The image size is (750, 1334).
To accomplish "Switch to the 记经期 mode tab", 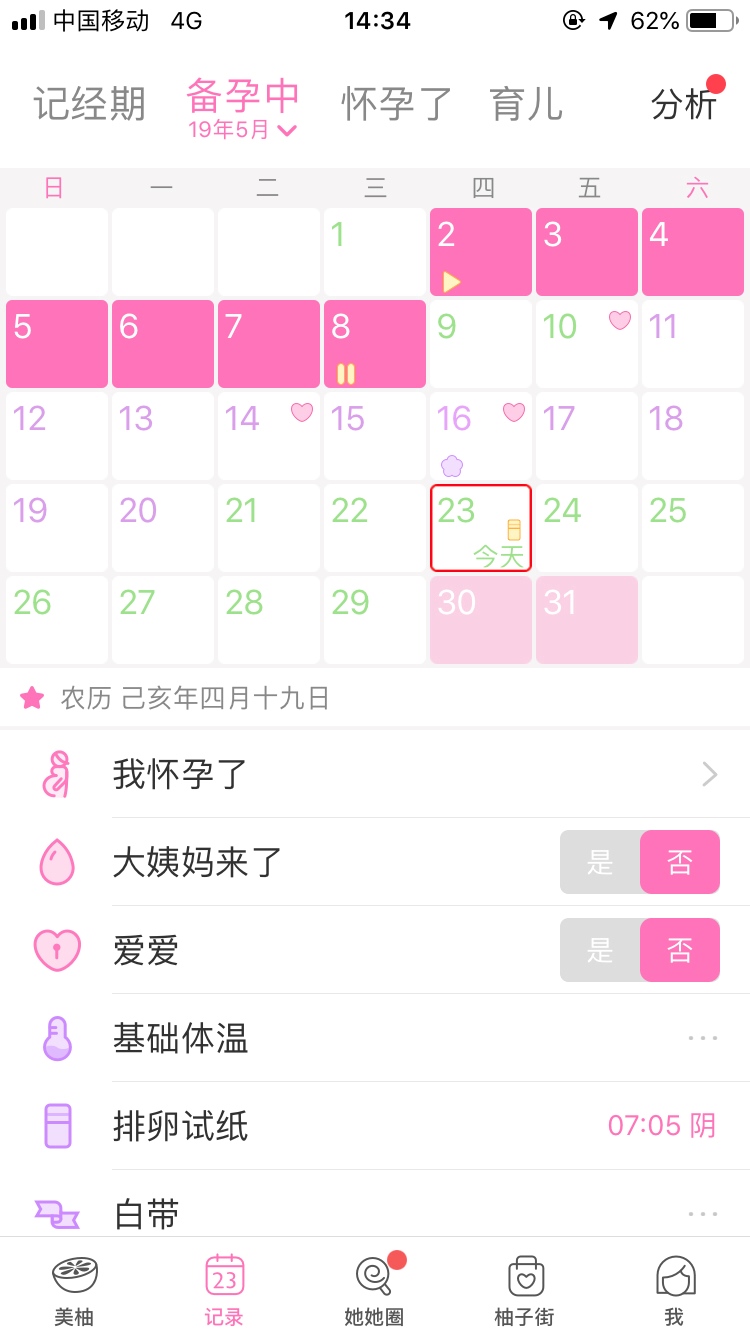I will pyautogui.click(x=90, y=104).
